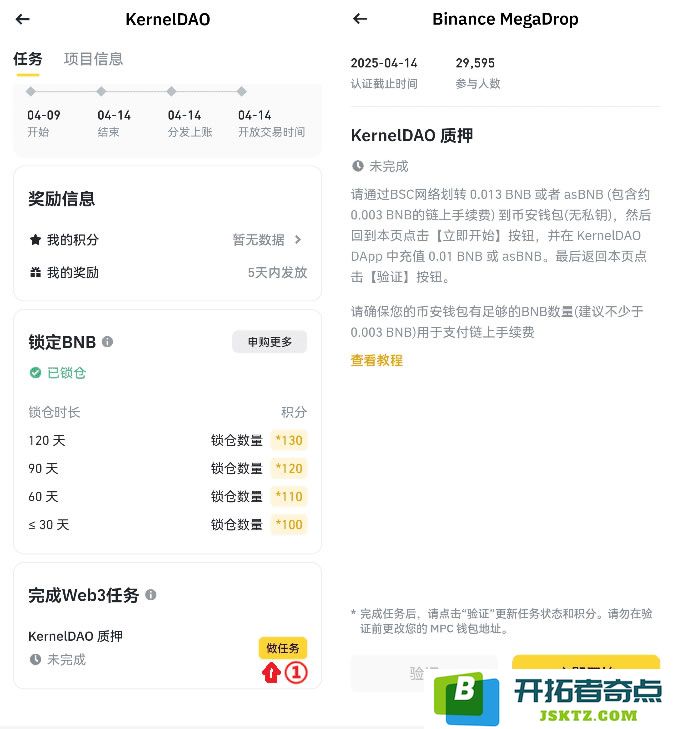Tap the 申购更多 button

[269, 342]
